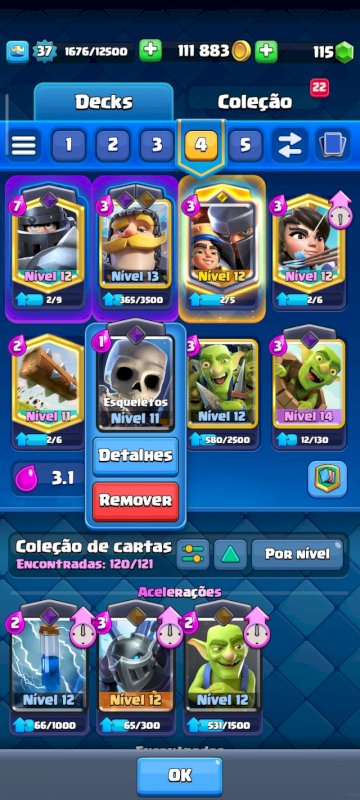This screenshot has height=800, width=360.
Task: Open the card filter sliders icon
Action: pyautogui.click(x=193, y=555)
